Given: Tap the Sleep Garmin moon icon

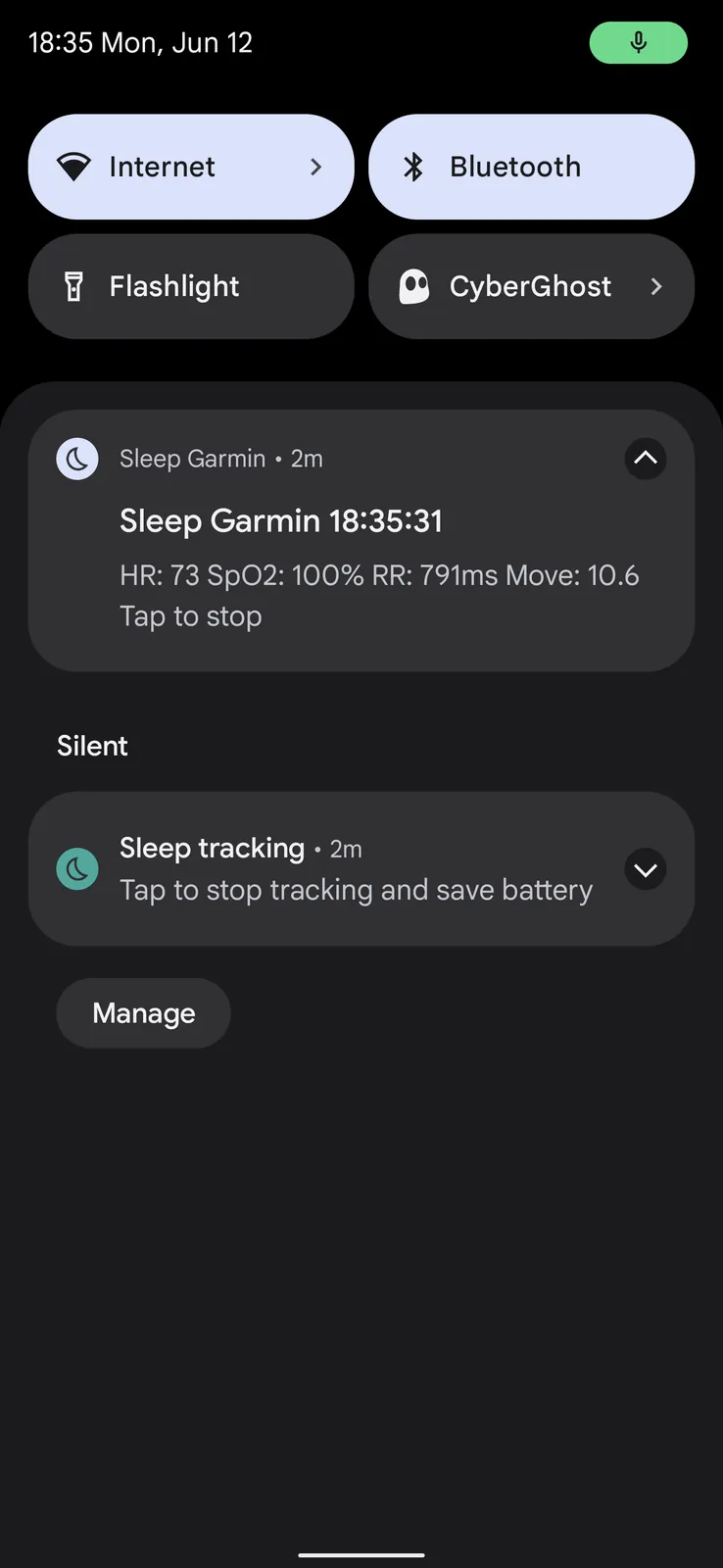Looking at the screenshot, I should tap(77, 459).
